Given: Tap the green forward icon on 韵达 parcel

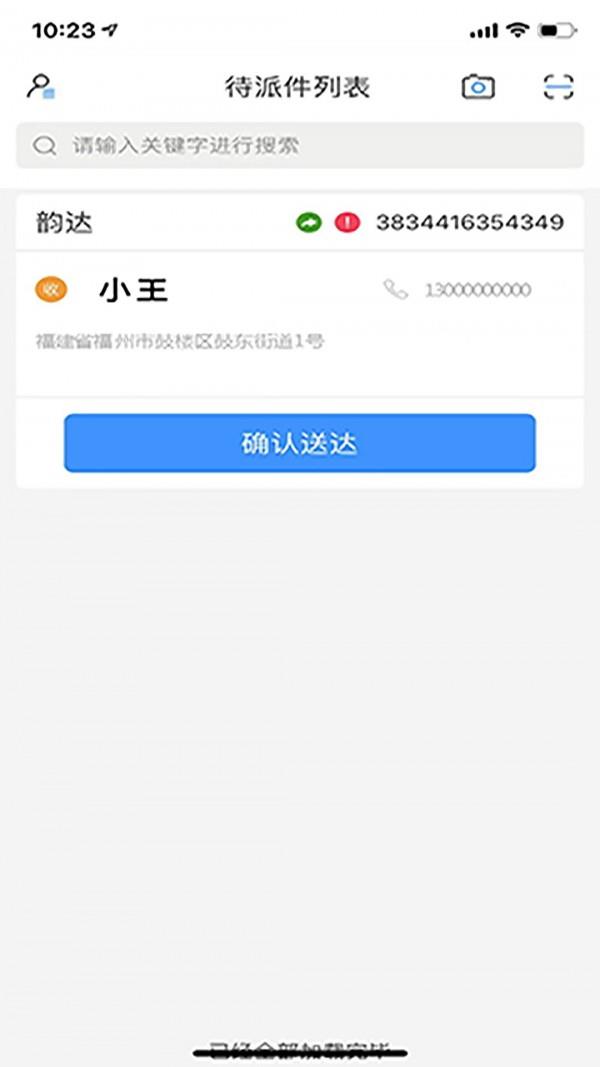Looking at the screenshot, I should coord(309,223).
